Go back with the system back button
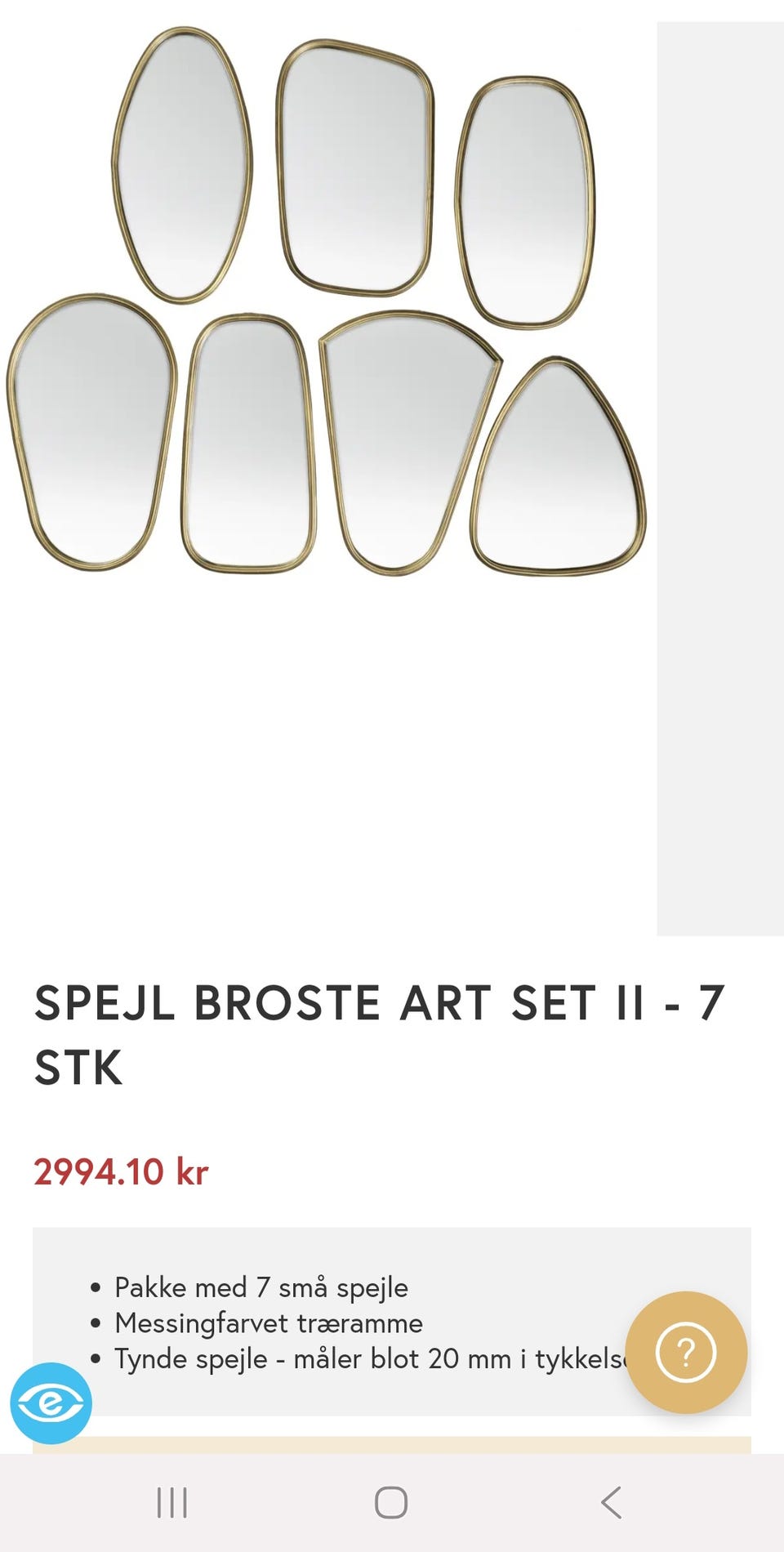This screenshot has width=784, height=1552. pos(611,1502)
